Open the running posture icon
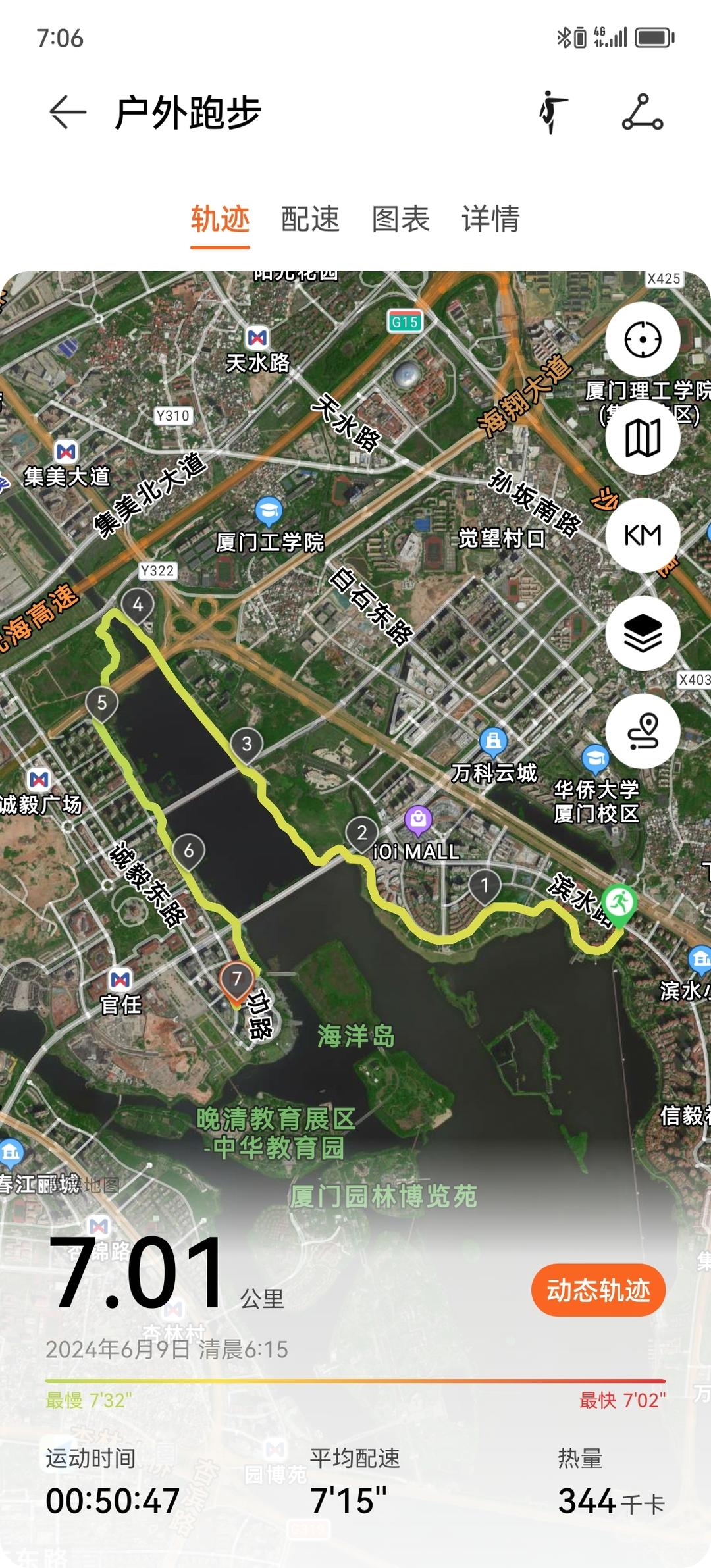The image size is (711, 1568). [x=553, y=113]
